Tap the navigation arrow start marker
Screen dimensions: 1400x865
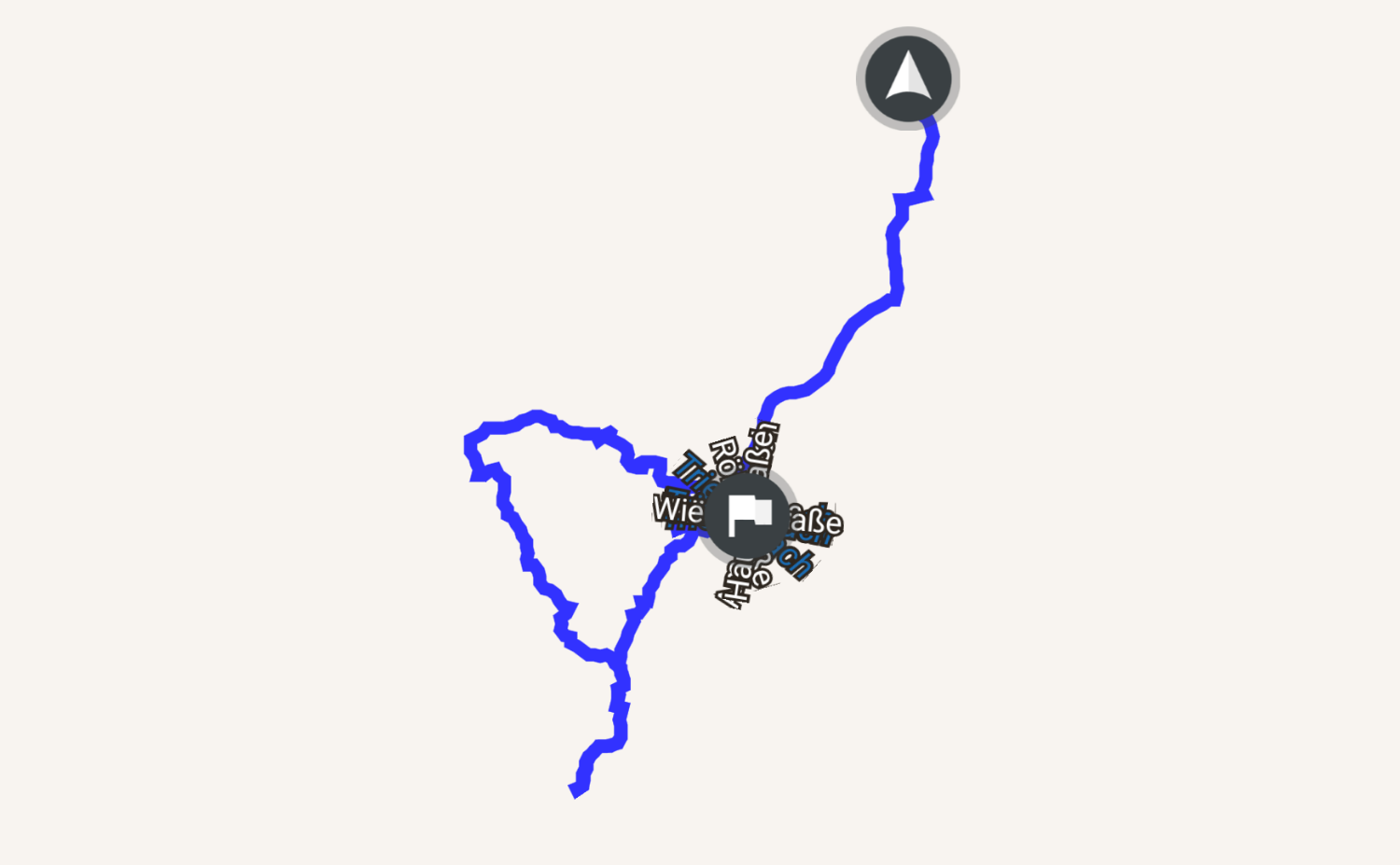coord(907,77)
